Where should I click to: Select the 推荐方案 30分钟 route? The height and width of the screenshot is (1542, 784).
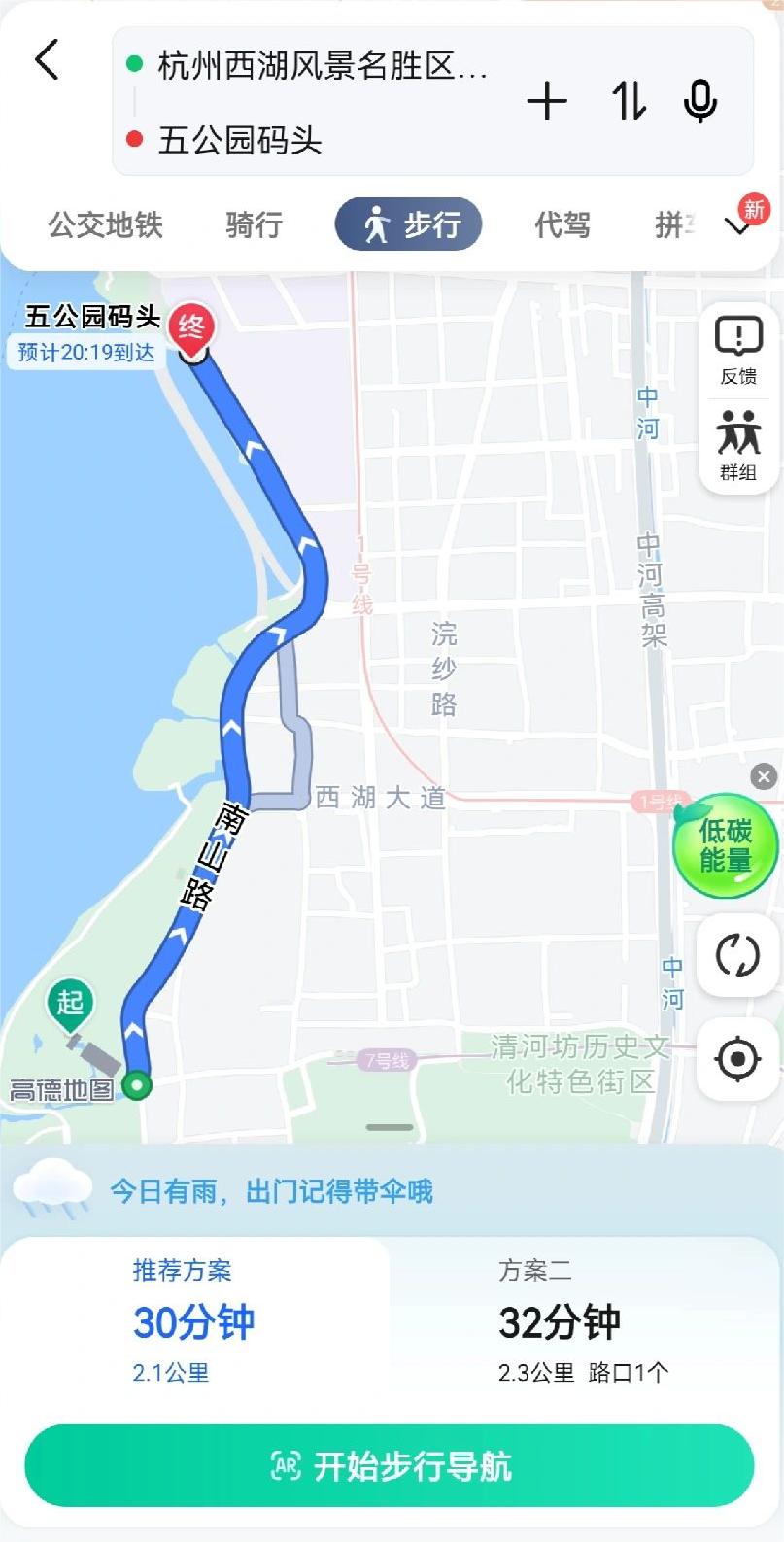tap(194, 1319)
